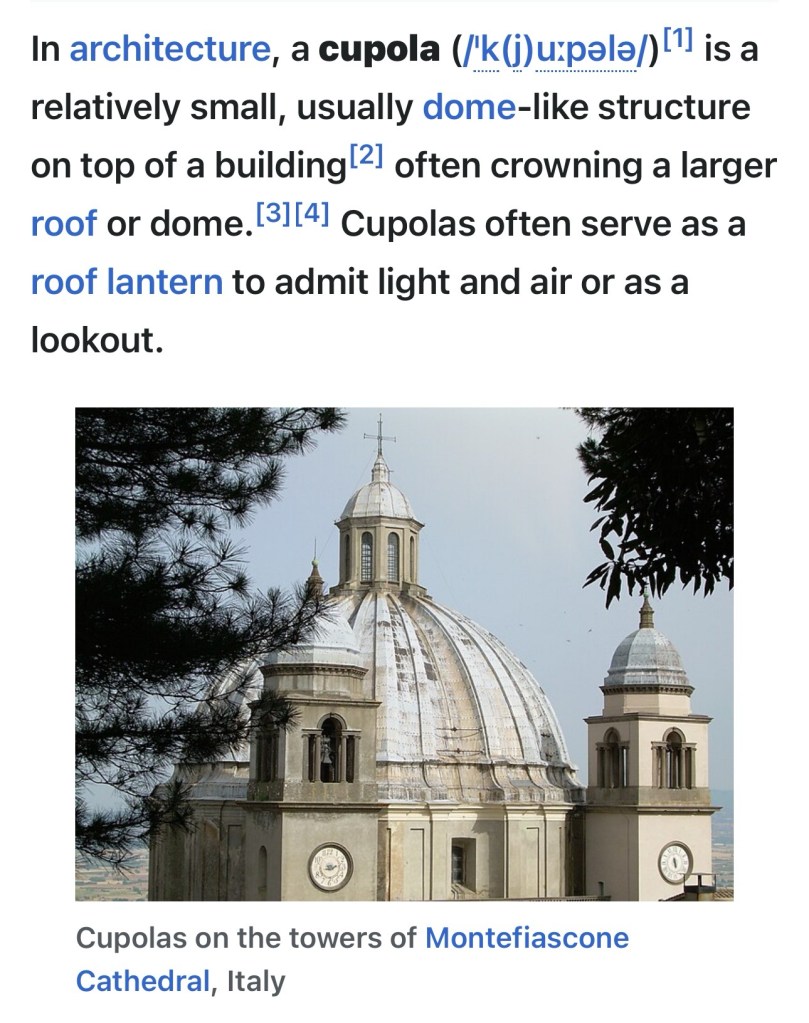This screenshot has width=809, height=1023.
Task: Open citation footnote 1
Action: click(679, 39)
